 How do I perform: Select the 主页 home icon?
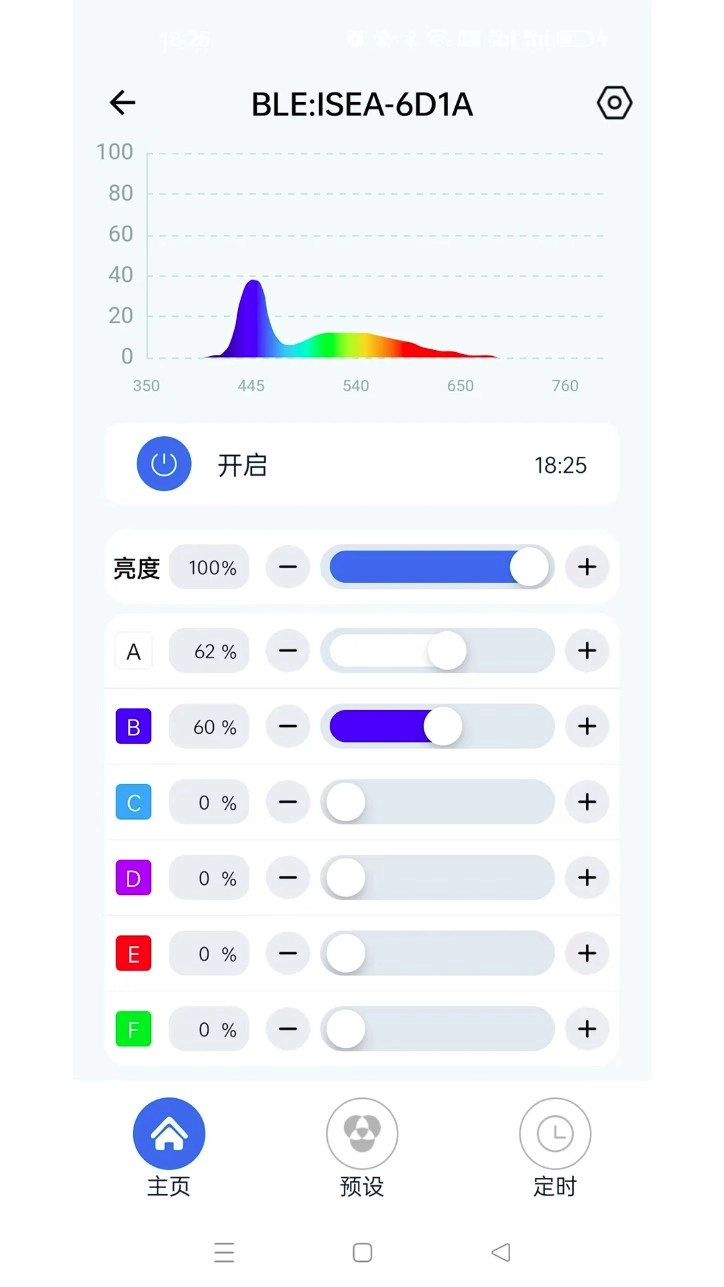[x=168, y=1133]
